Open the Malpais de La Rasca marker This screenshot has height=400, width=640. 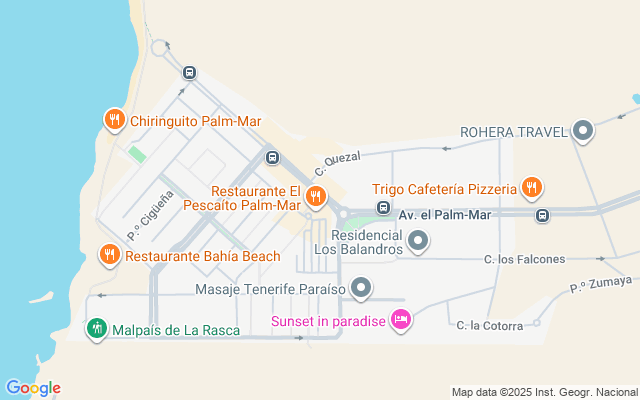(96, 328)
